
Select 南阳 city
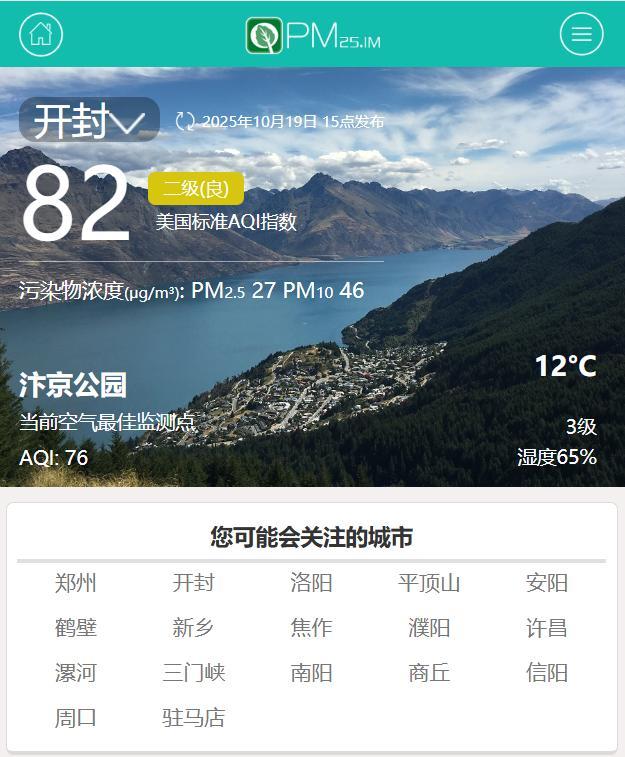[x=311, y=673]
